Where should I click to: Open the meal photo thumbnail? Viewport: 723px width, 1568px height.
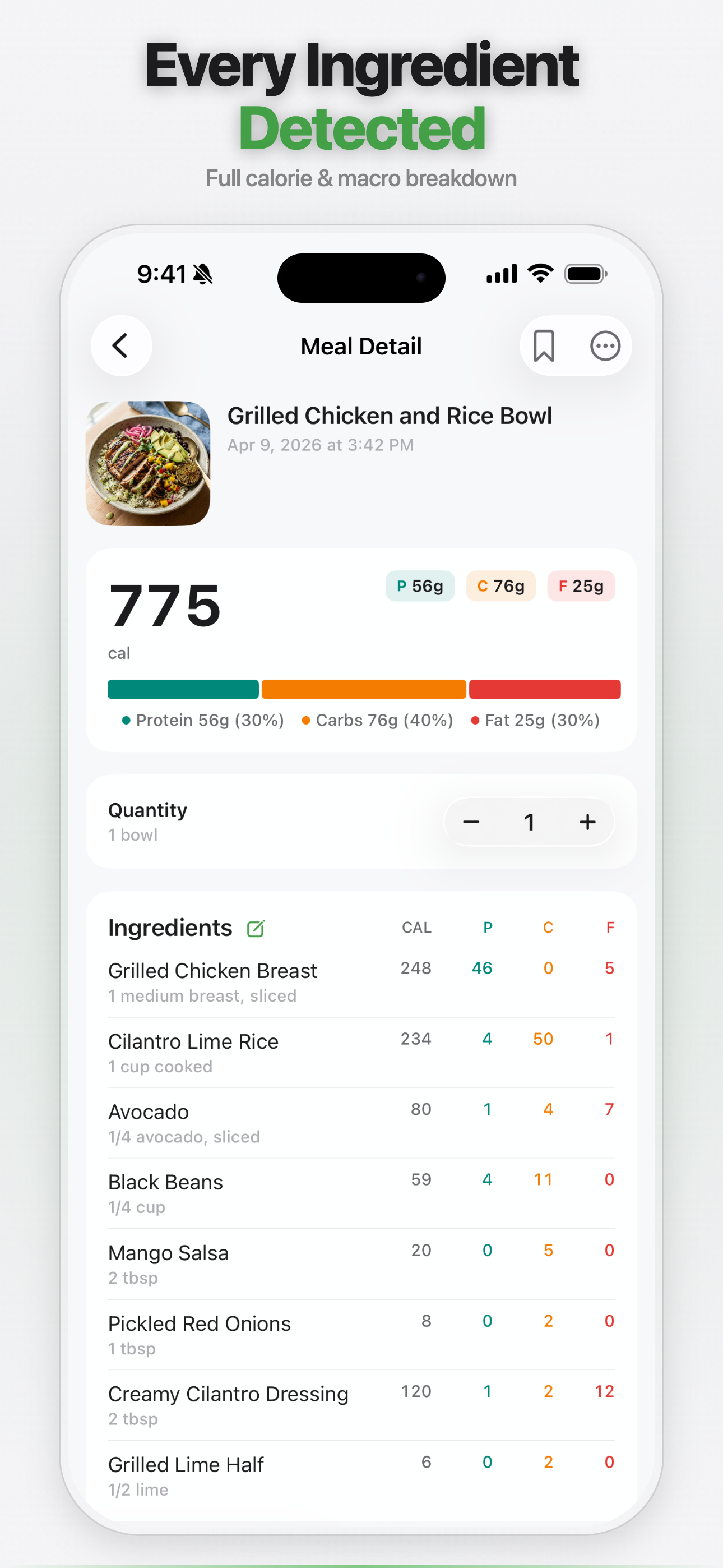pos(147,463)
